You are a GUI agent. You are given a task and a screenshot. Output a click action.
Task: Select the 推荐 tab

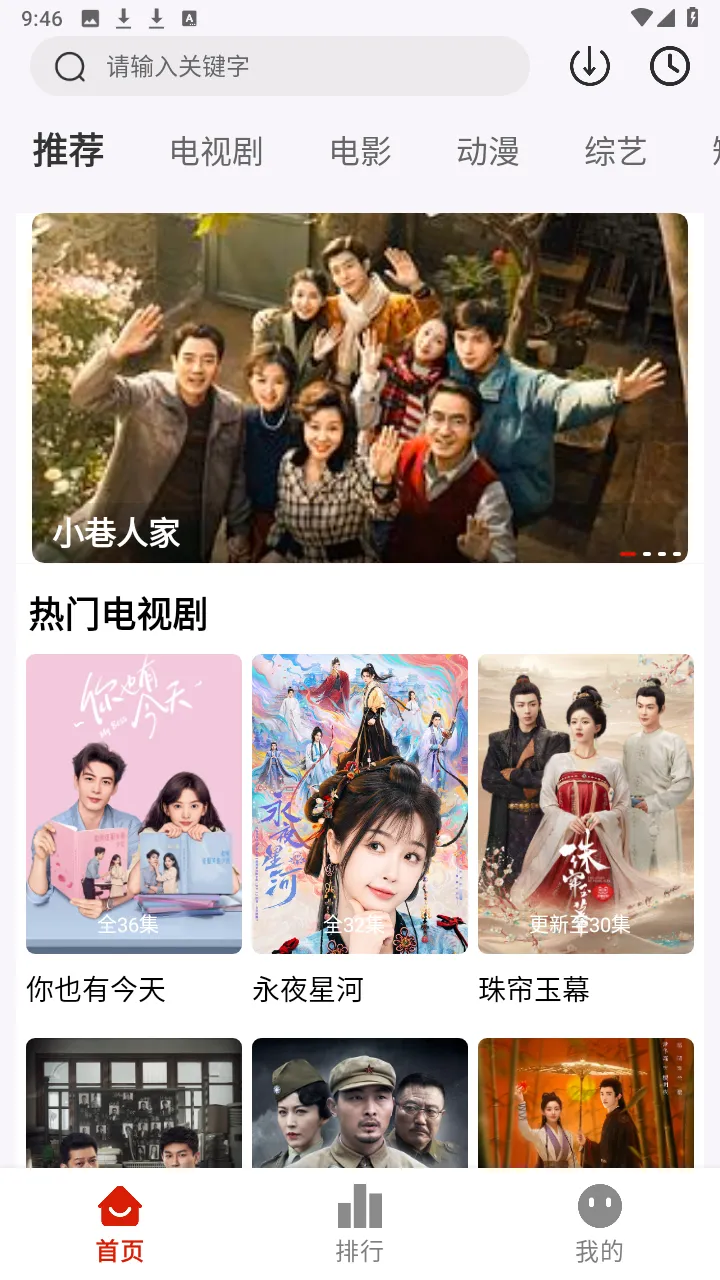pyautogui.click(x=68, y=151)
